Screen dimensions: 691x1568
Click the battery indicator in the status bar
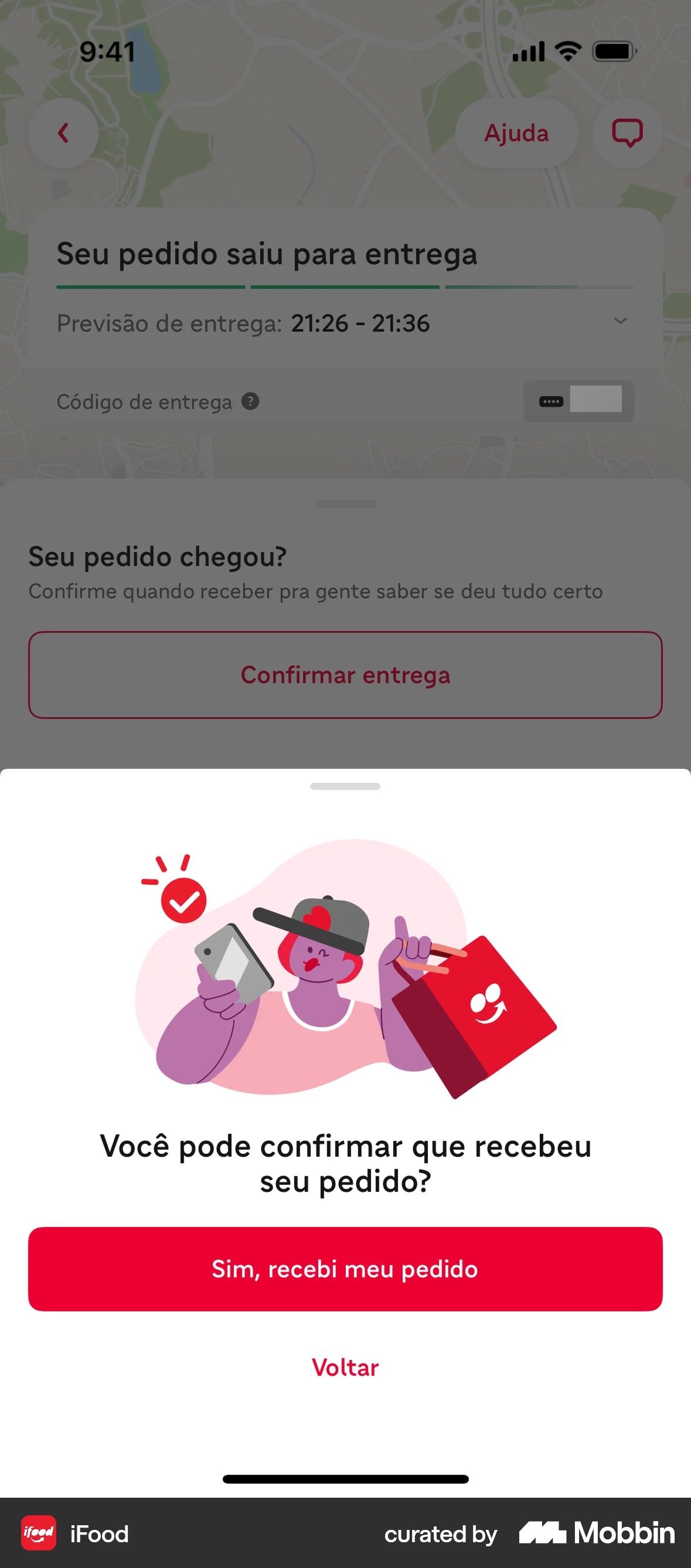coord(614,52)
